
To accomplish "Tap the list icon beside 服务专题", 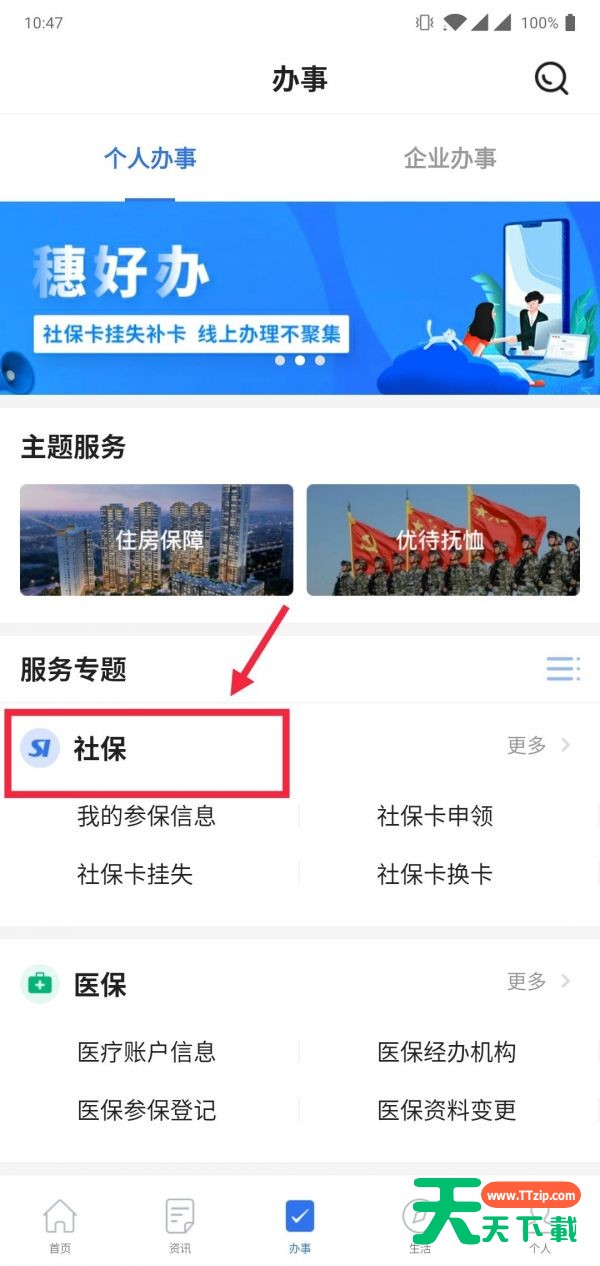I will [563, 669].
